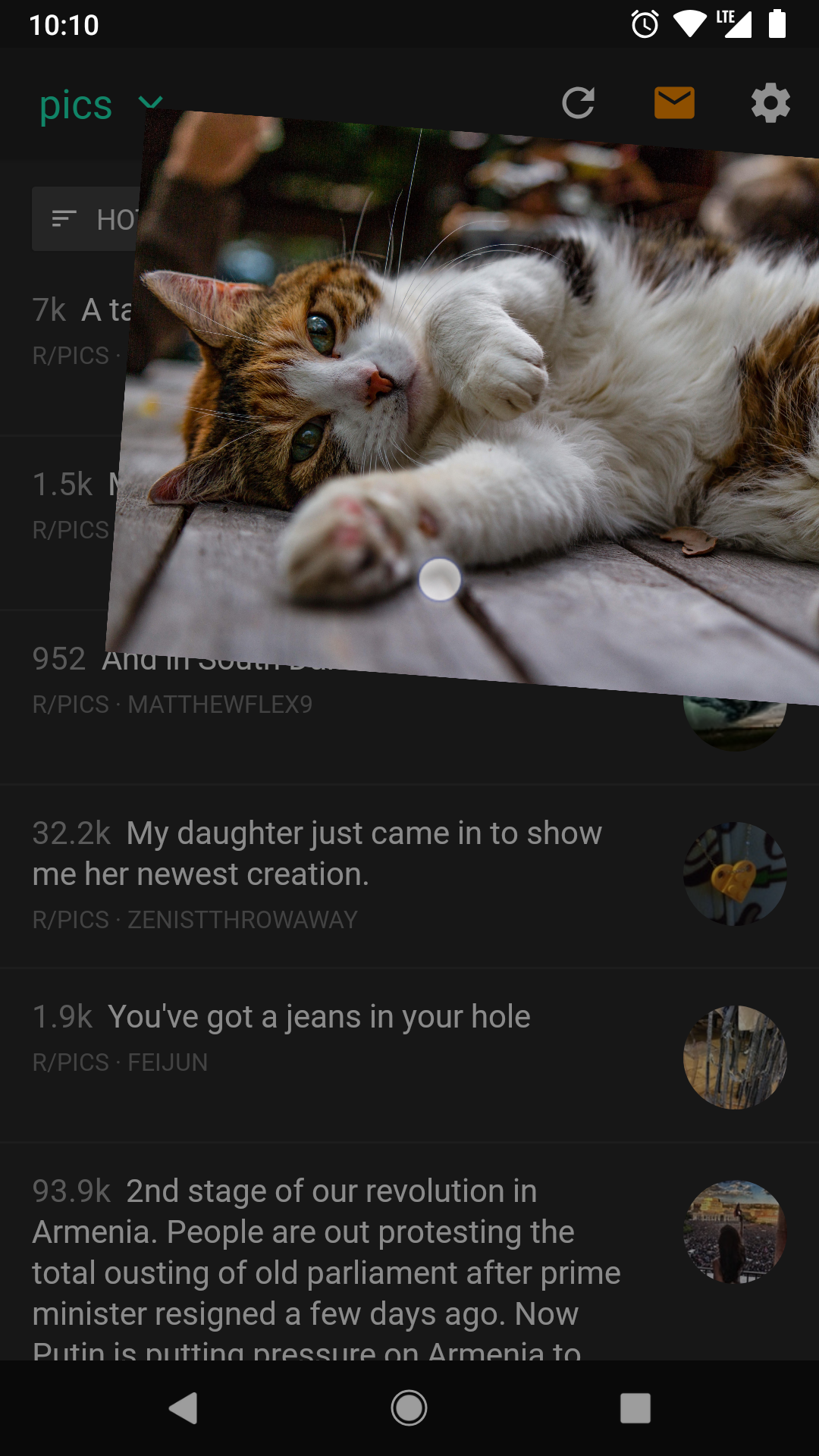Refresh the post feed
Viewport: 819px width, 1456px height.
(x=578, y=103)
